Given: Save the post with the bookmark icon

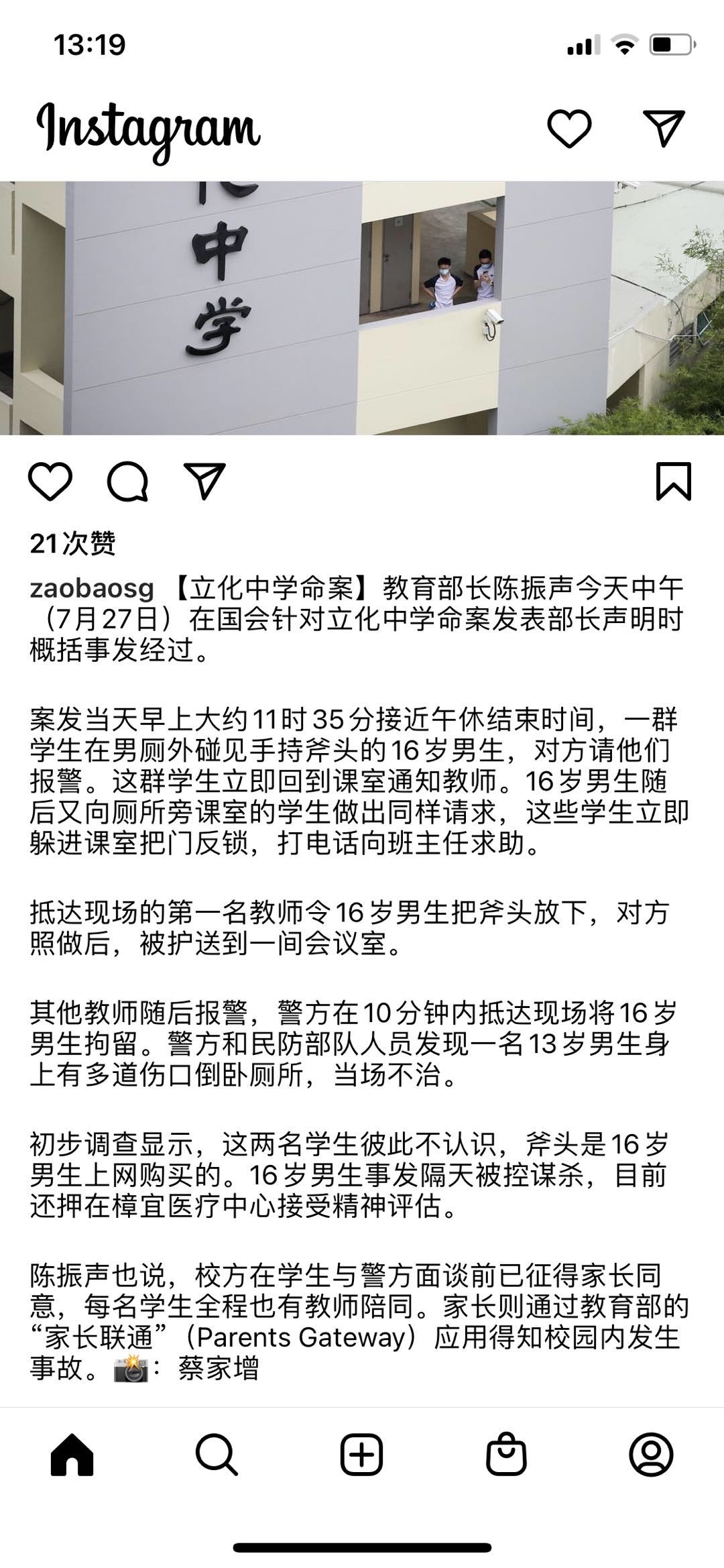Looking at the screenshot, I should click(x=673, y=482).
